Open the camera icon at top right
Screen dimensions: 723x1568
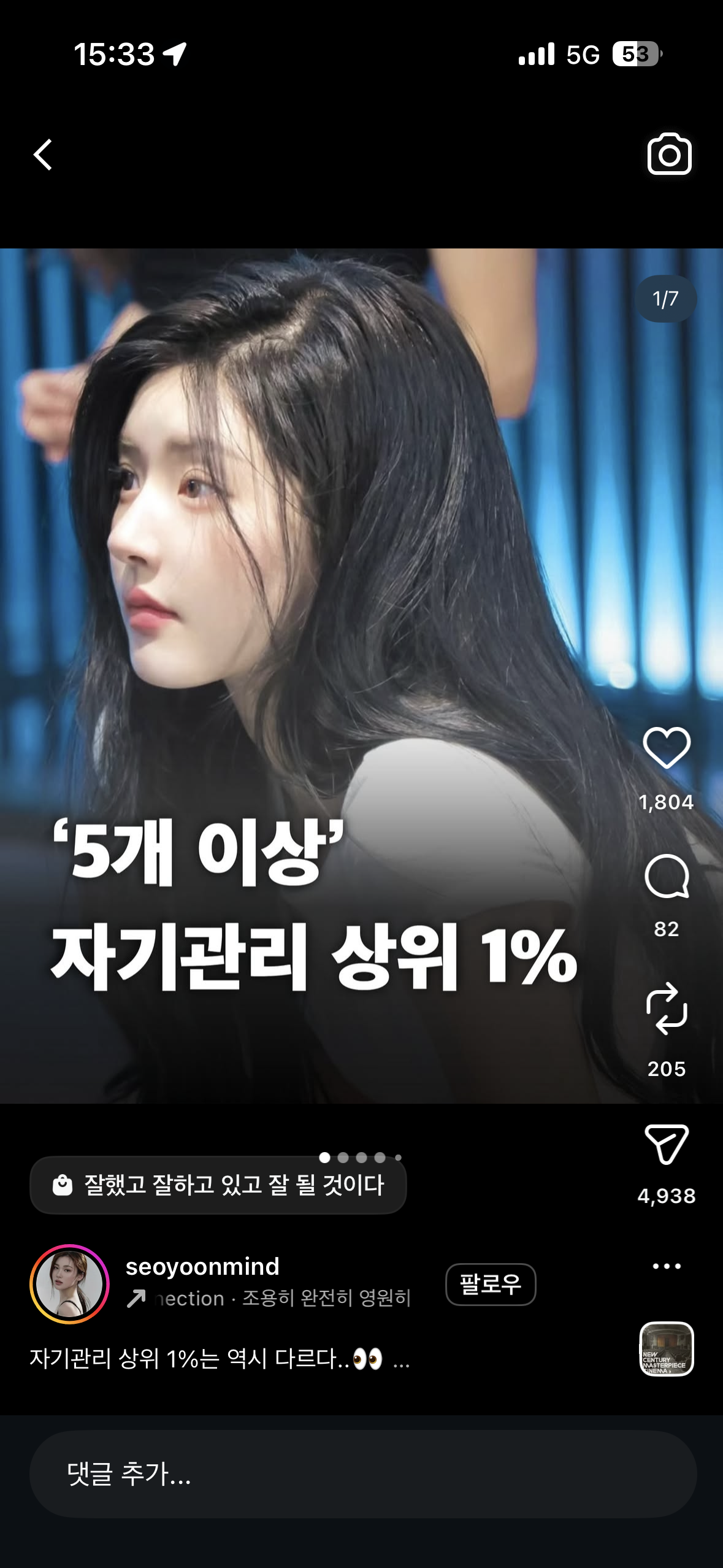pyautogui.click(x=669, y=155)
